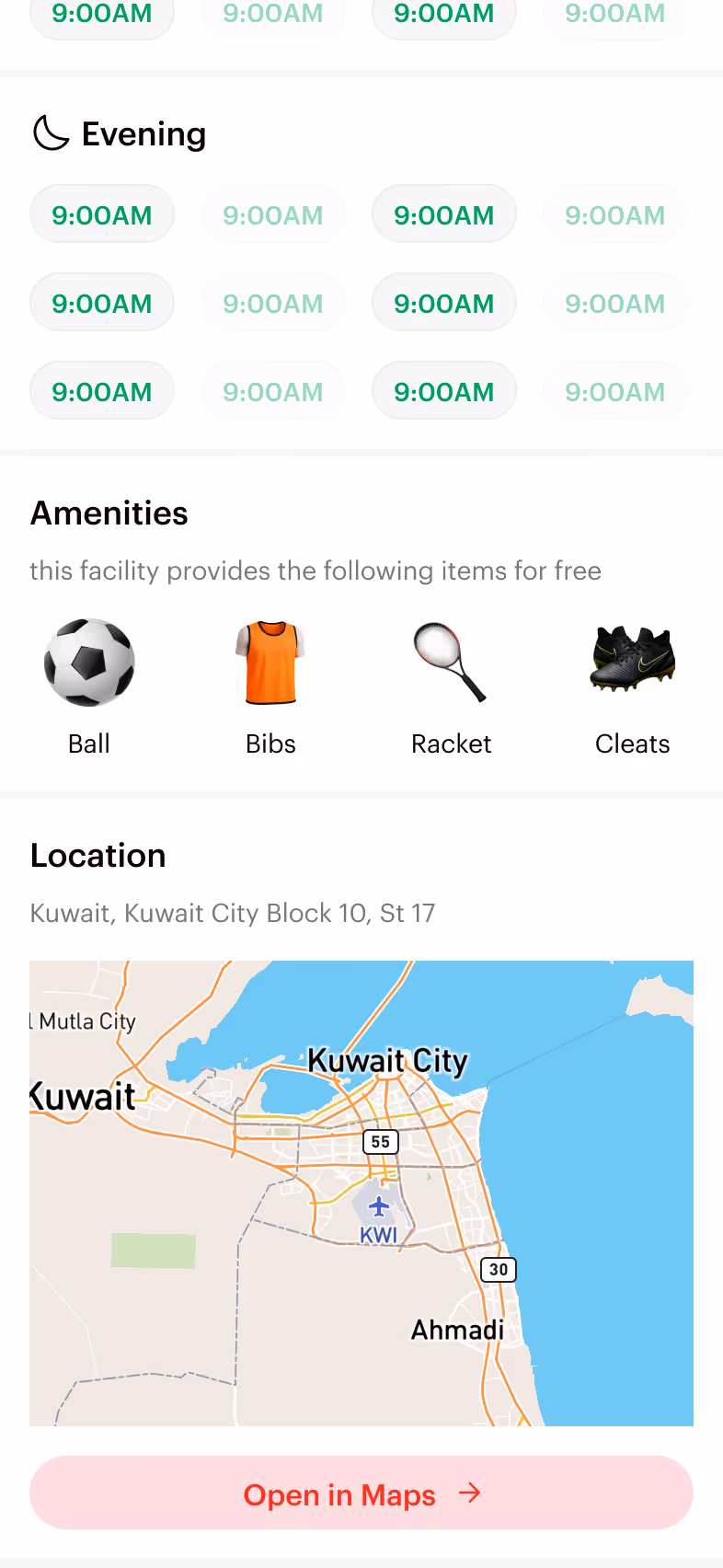This screenshot has width=723, height=1568.
Task: Open the Kuwait City map preview
Action: pyautogui.click(x=361, y=1193)
